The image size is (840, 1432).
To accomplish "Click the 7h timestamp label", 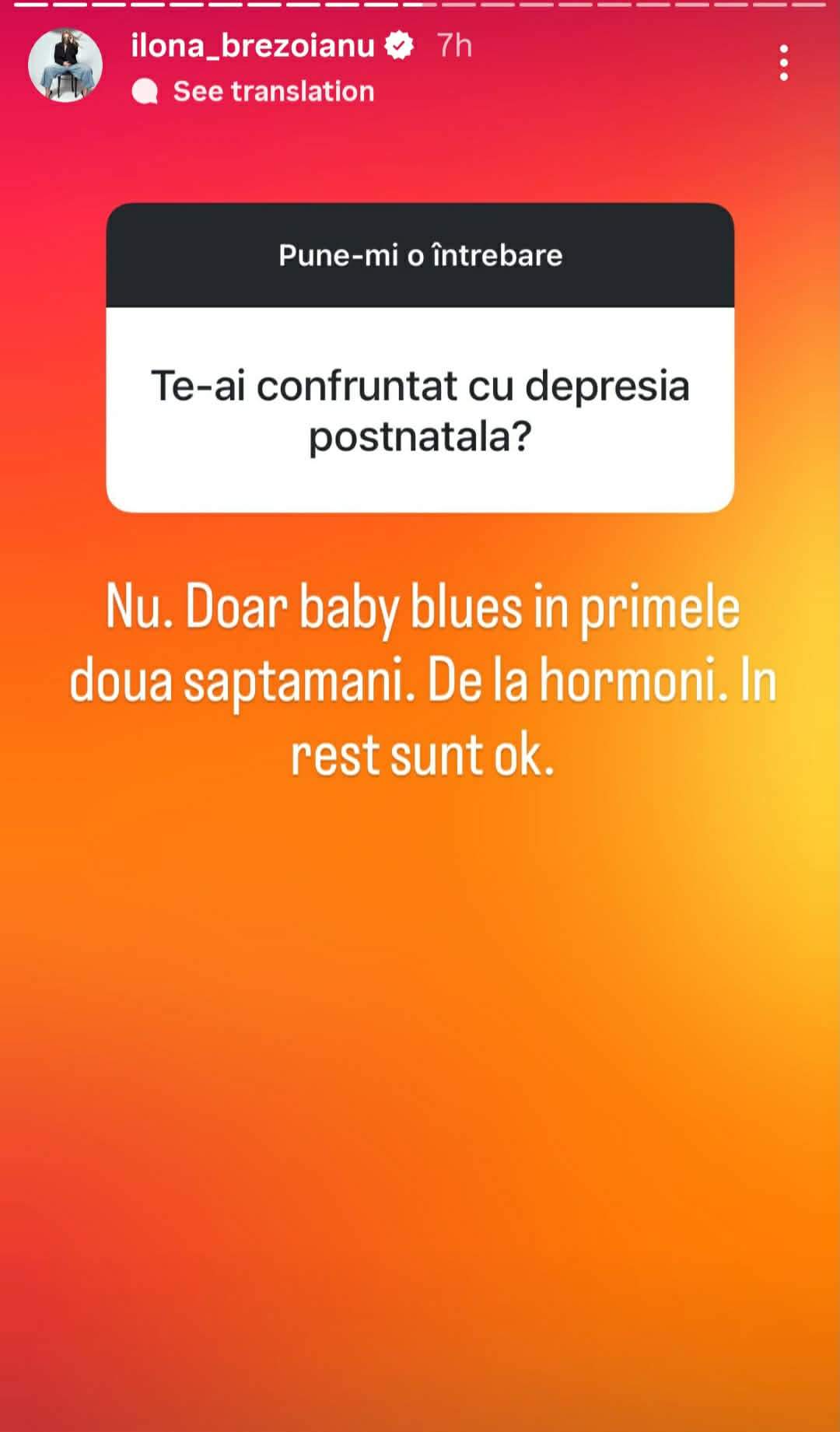I will point(455,47).
